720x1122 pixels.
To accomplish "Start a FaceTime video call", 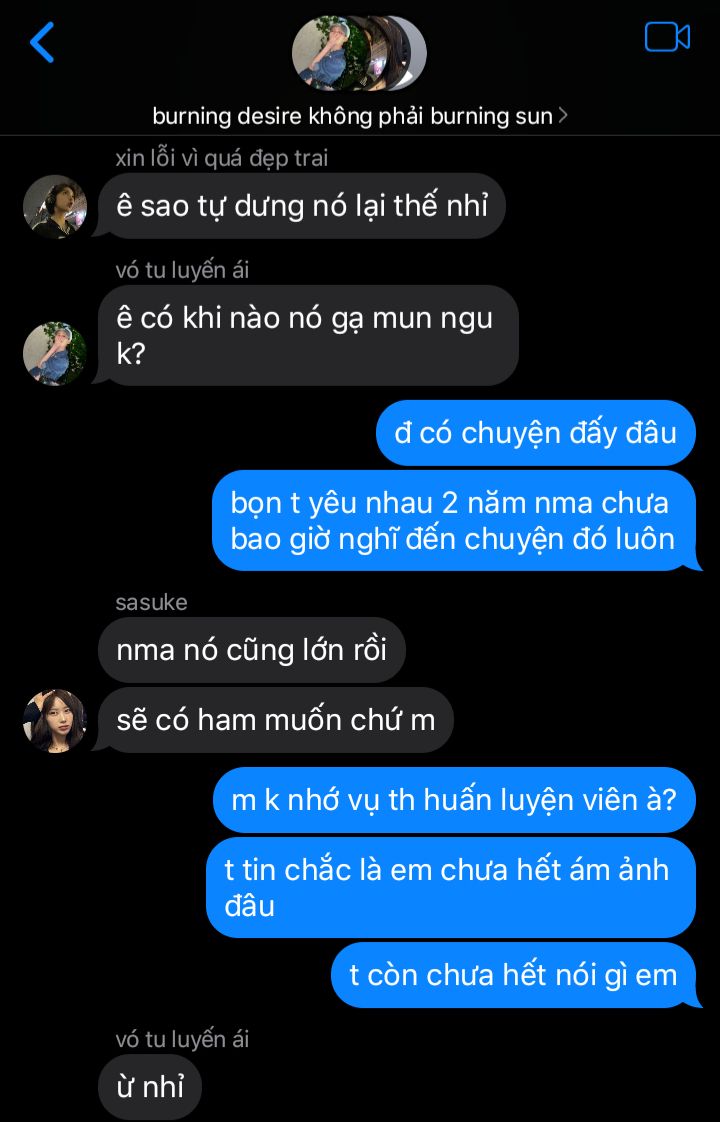I will (x=667, y=38).
